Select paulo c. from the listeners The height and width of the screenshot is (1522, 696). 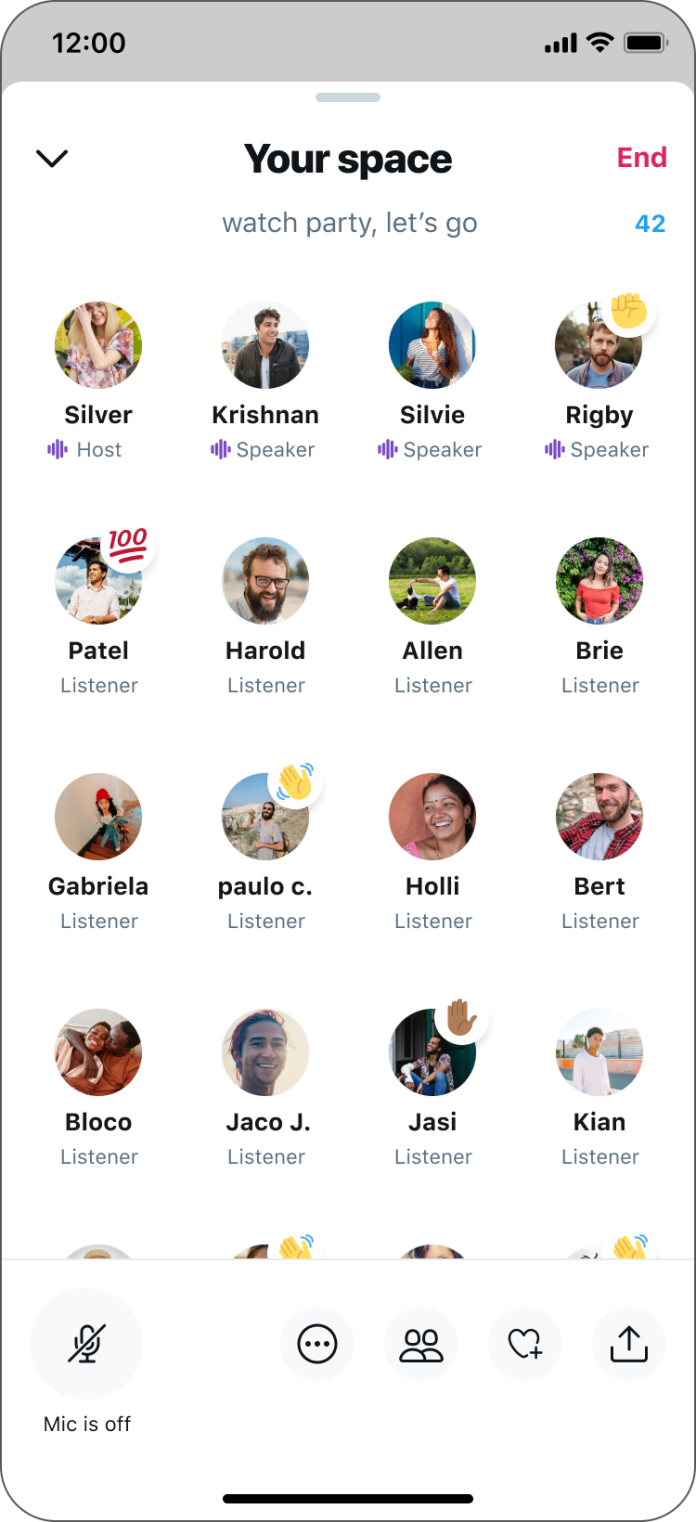tap(265, 816)
